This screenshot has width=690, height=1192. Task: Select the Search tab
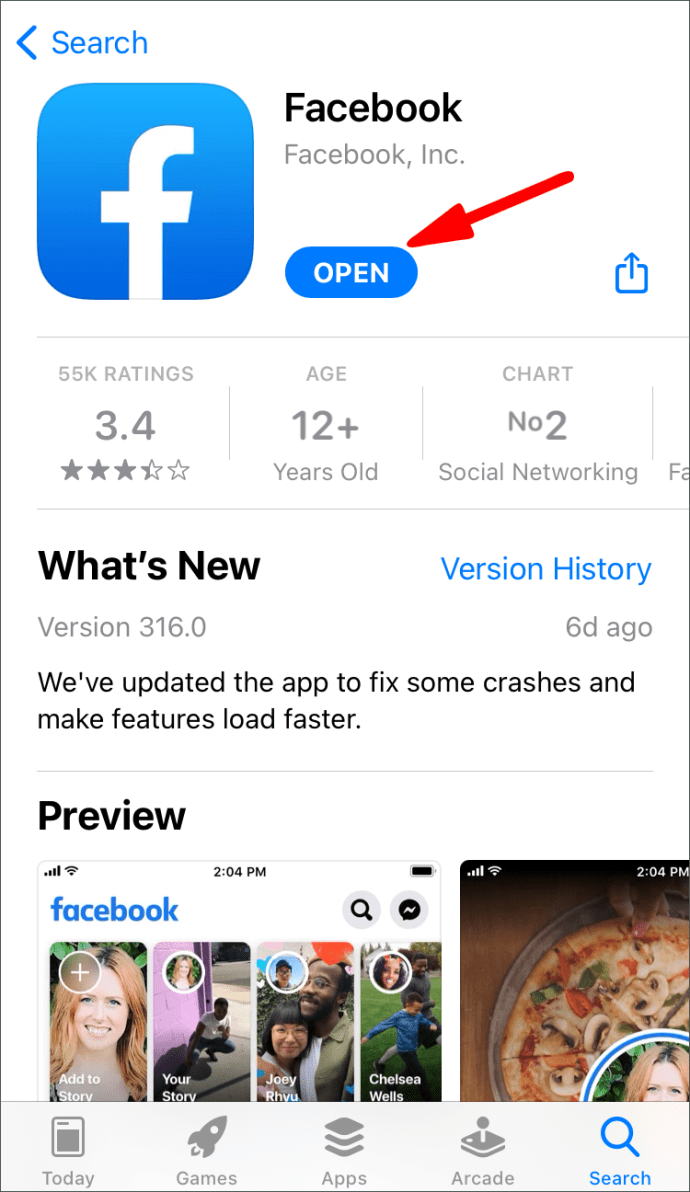pos(620,1150)
